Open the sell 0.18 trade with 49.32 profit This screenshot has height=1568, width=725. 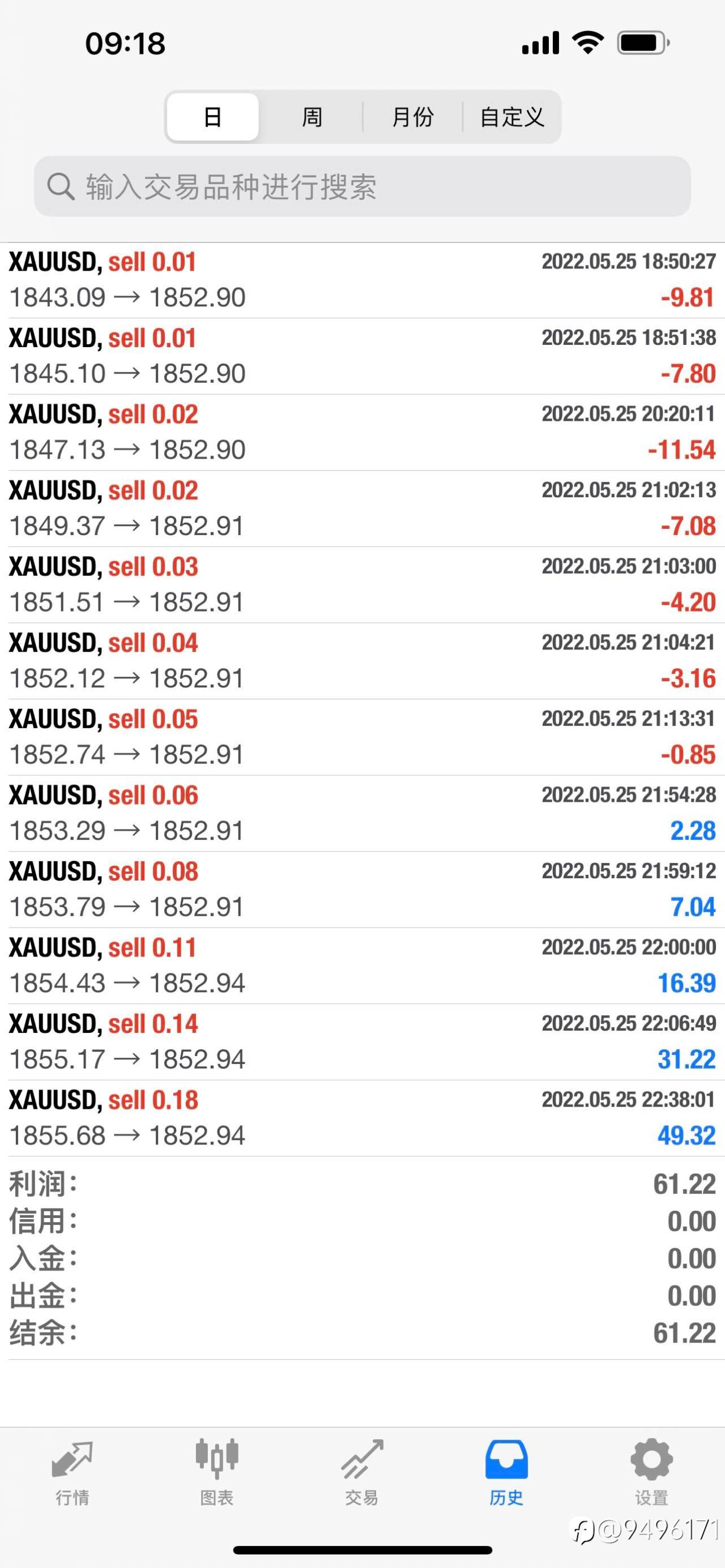(362, 1118)
